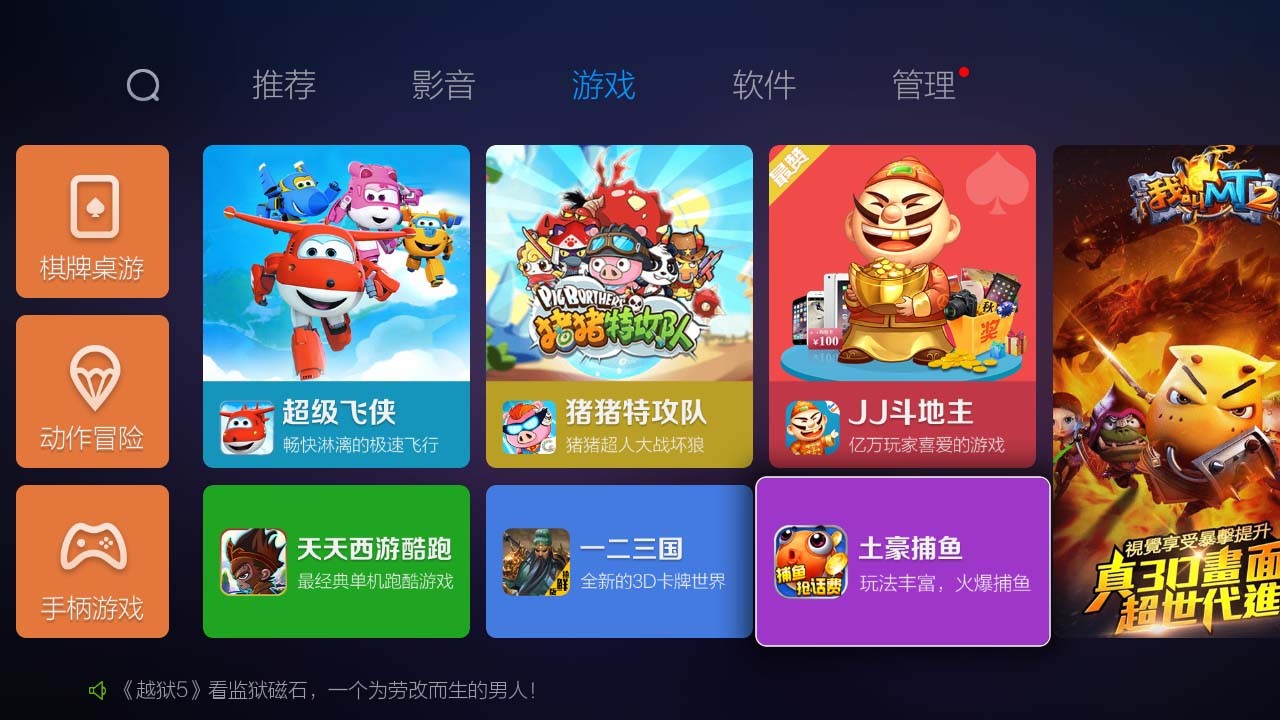Open the 管理 tab
The width and height of the screenshot is (1280, 720).
click(x=924, y=86)
